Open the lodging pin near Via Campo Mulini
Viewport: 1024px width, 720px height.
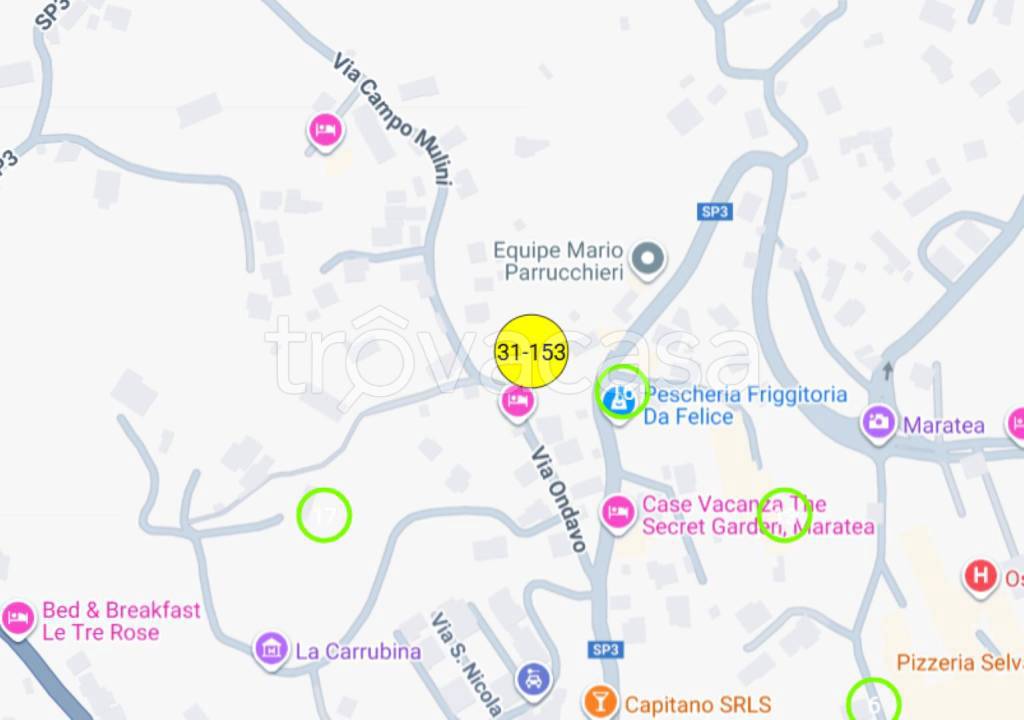coord(324,129)
